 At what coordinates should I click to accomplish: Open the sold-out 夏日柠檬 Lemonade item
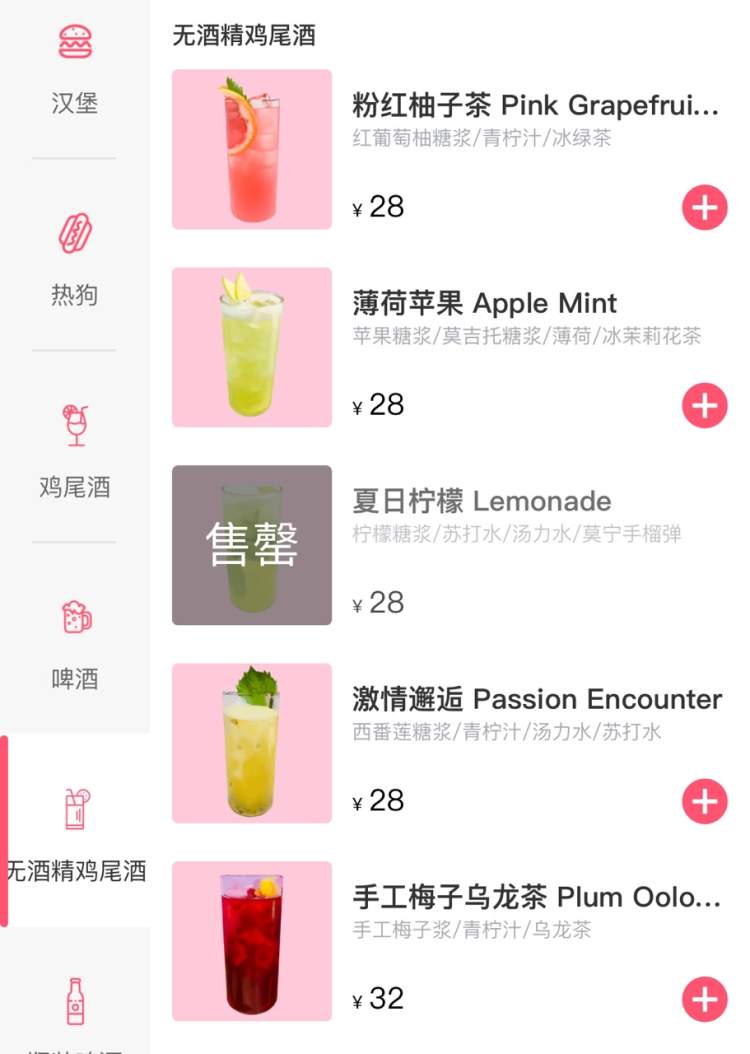coord(252,545)
